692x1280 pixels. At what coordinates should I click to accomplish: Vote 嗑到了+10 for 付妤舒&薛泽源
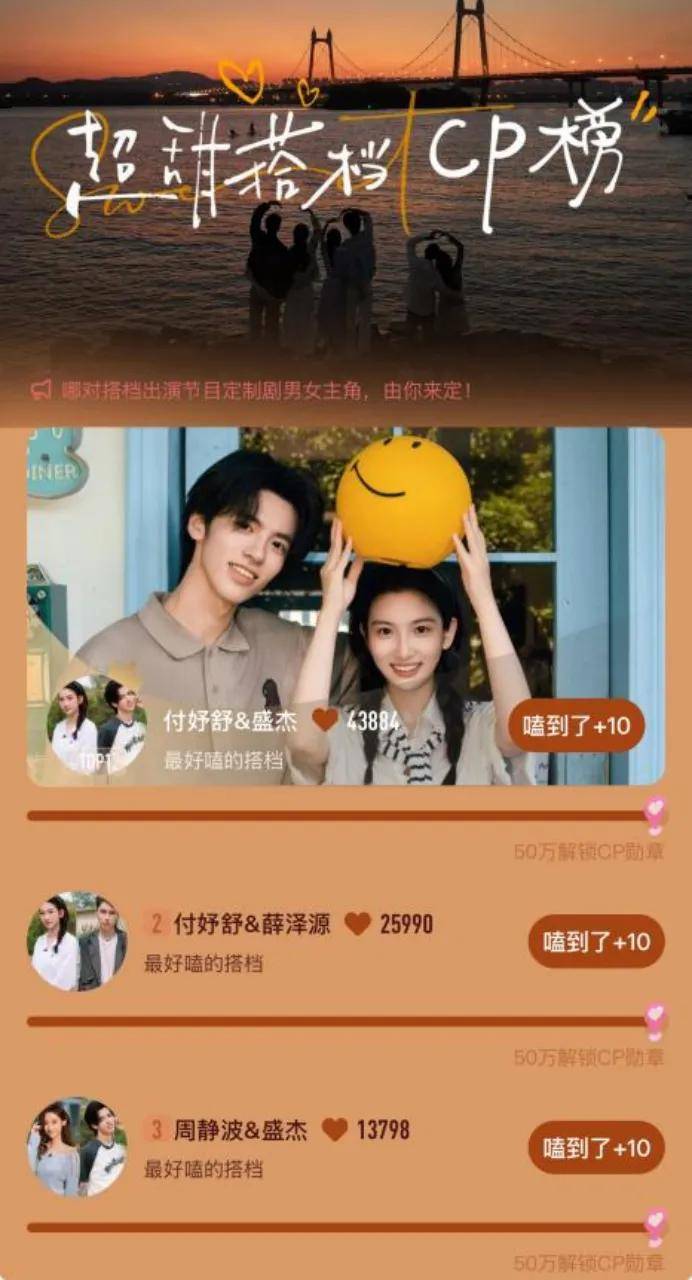[x=596, y=942]
